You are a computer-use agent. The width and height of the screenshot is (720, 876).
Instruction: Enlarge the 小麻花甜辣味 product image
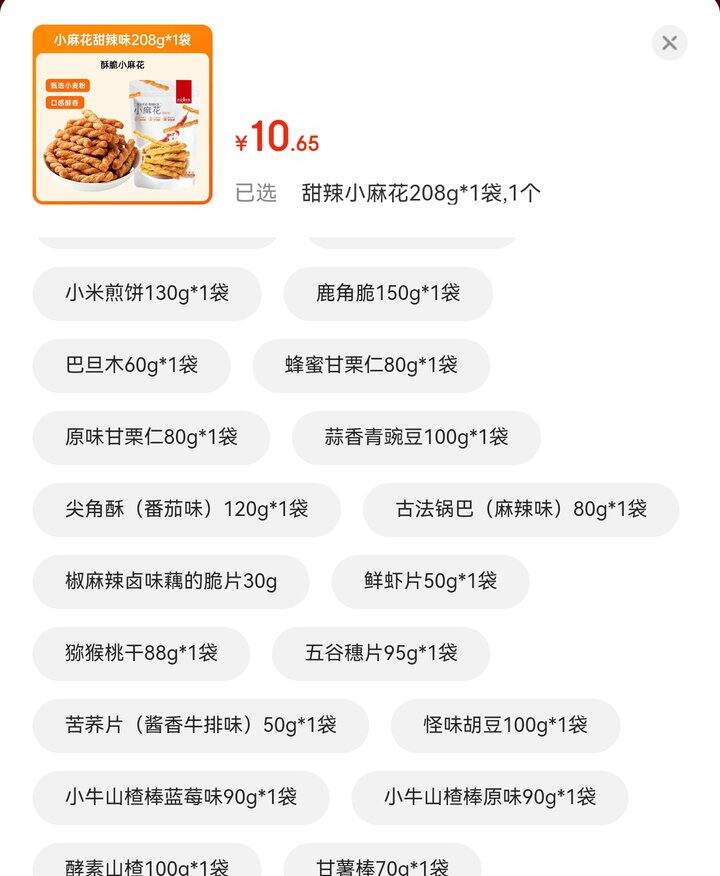(x=122, y=115)
